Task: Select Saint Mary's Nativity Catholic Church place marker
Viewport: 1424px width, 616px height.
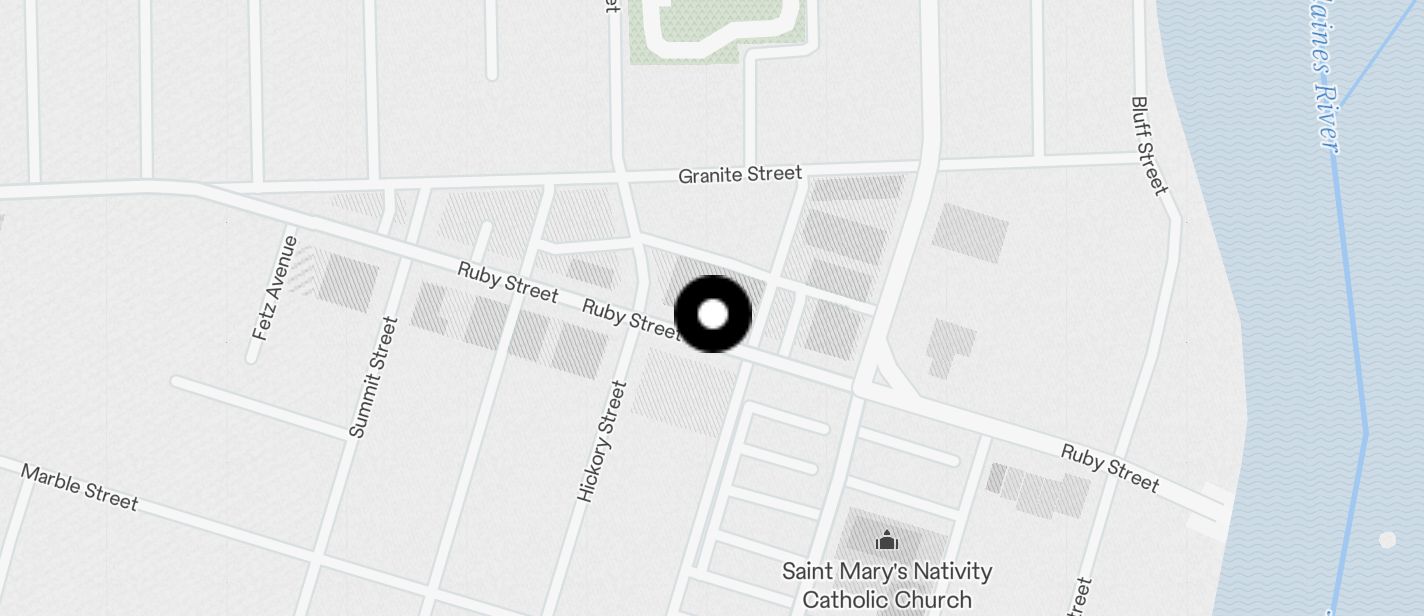Action: click(887, 542)
